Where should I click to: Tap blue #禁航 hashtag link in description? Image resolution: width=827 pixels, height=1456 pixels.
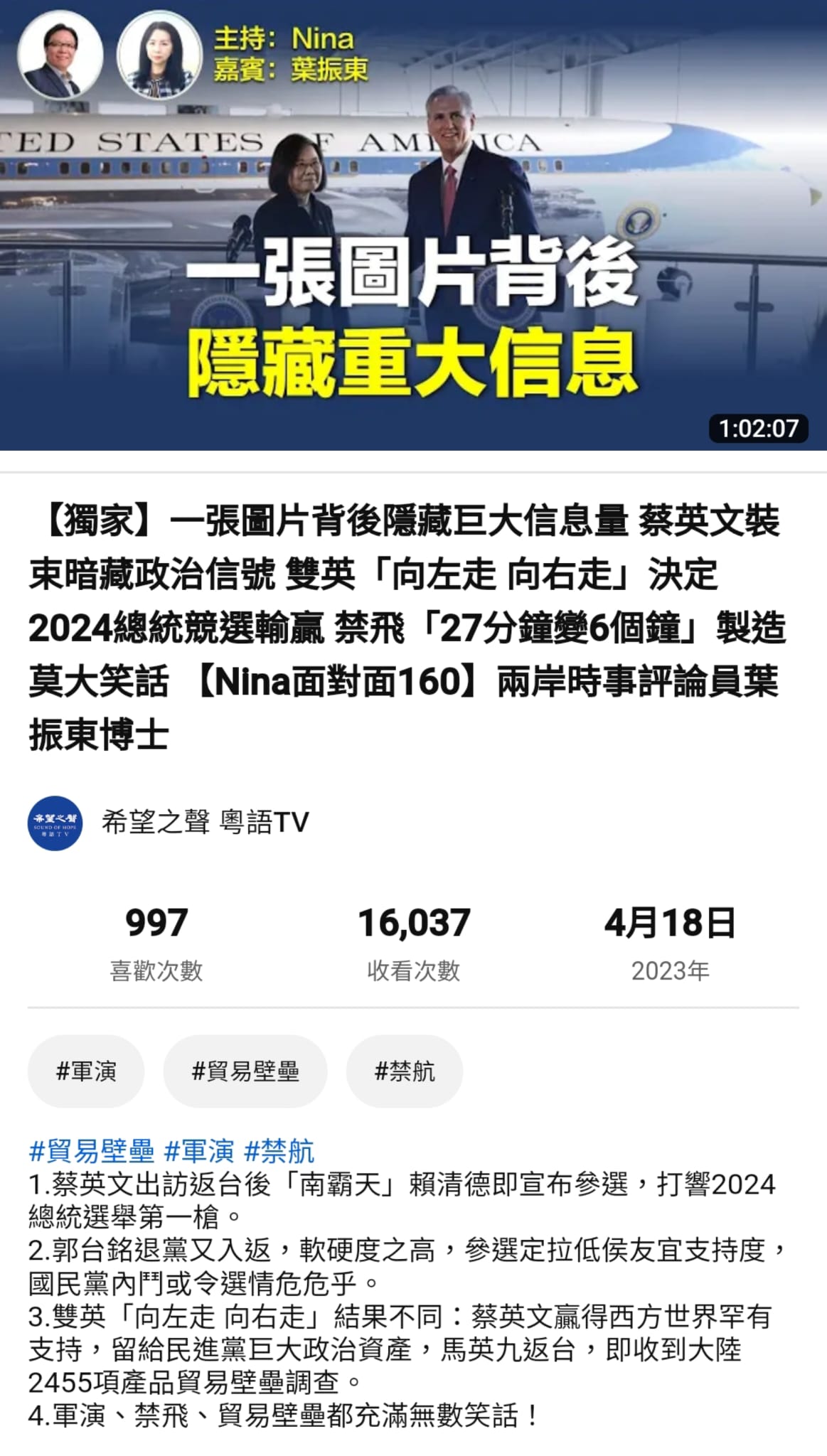(x=279, y=1150)
